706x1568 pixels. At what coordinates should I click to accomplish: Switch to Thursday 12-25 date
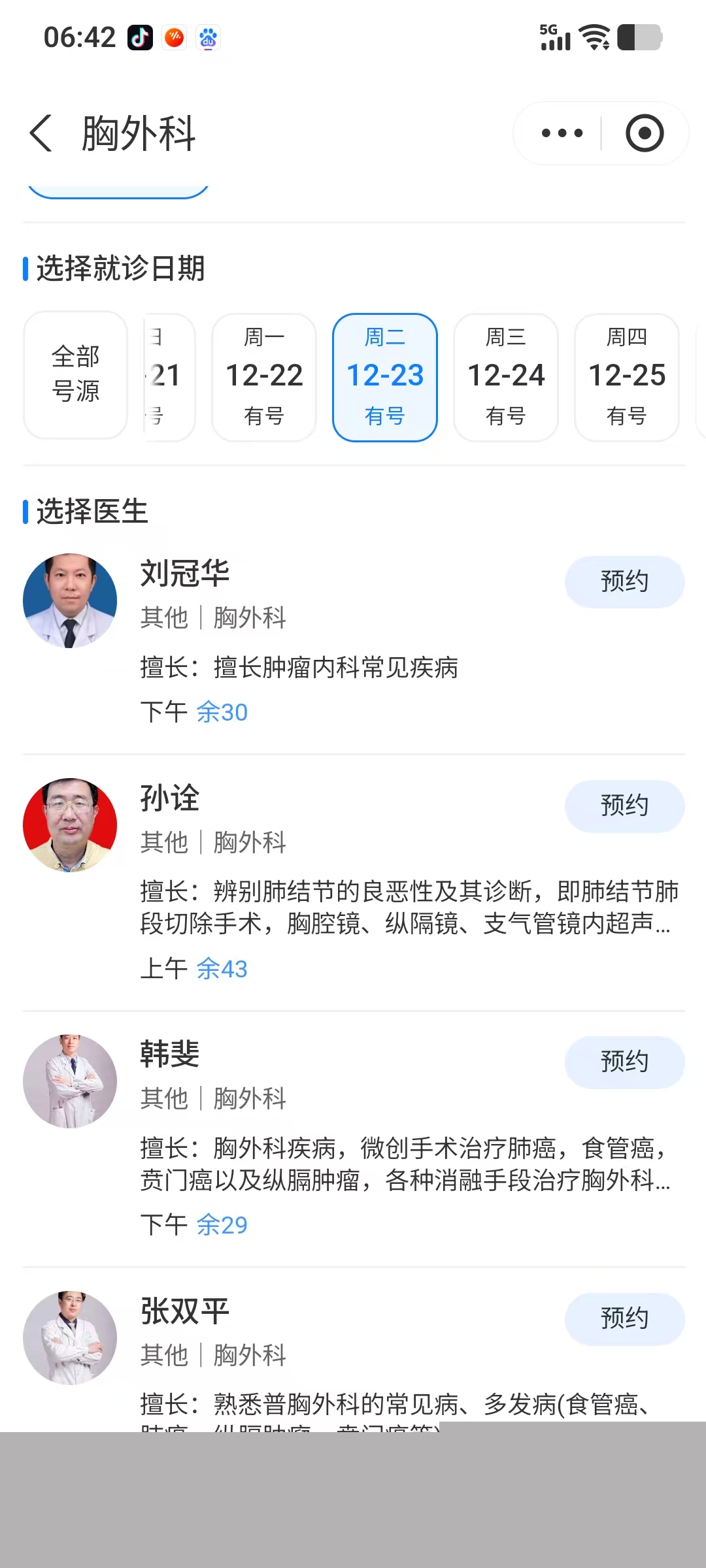pyautogui.click(x=626, y=377)
